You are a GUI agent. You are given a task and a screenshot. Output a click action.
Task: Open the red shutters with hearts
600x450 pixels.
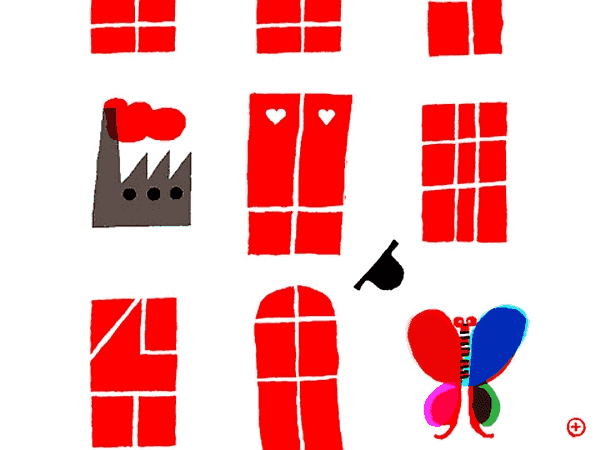point(299,172)
